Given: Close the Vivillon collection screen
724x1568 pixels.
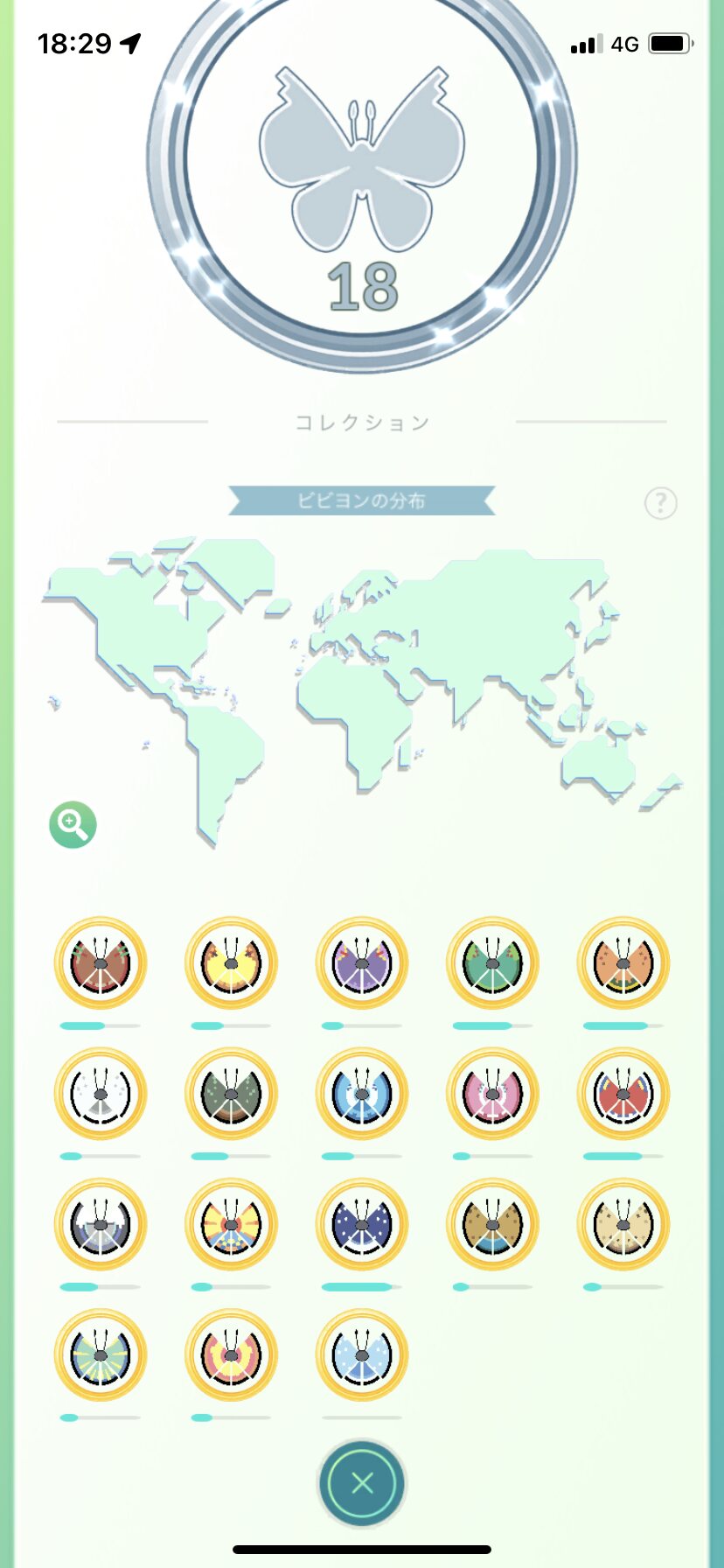Looking at the screenshot, I should click(361, 1482).
